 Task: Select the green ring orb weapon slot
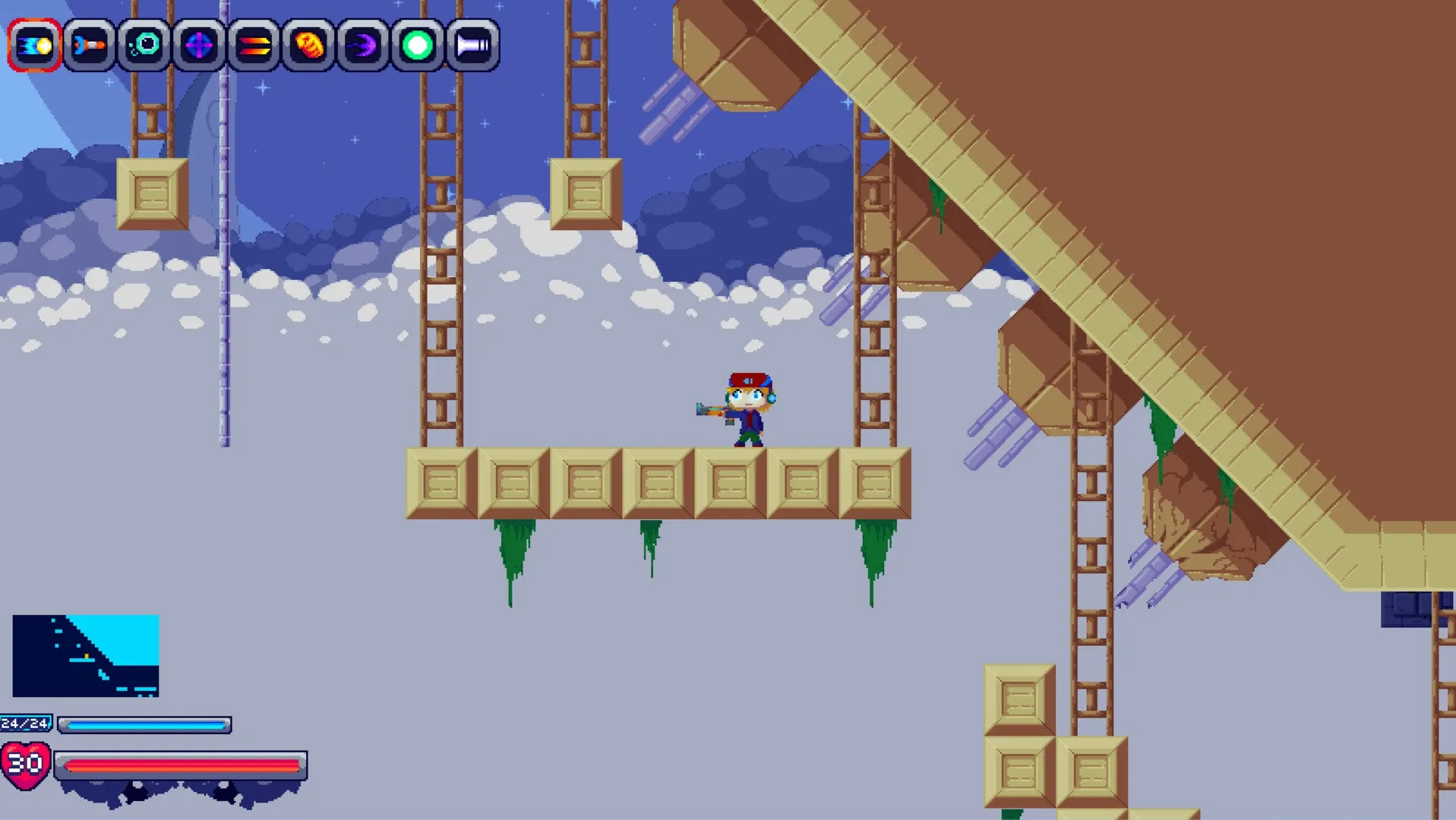(x=418, y=46)
